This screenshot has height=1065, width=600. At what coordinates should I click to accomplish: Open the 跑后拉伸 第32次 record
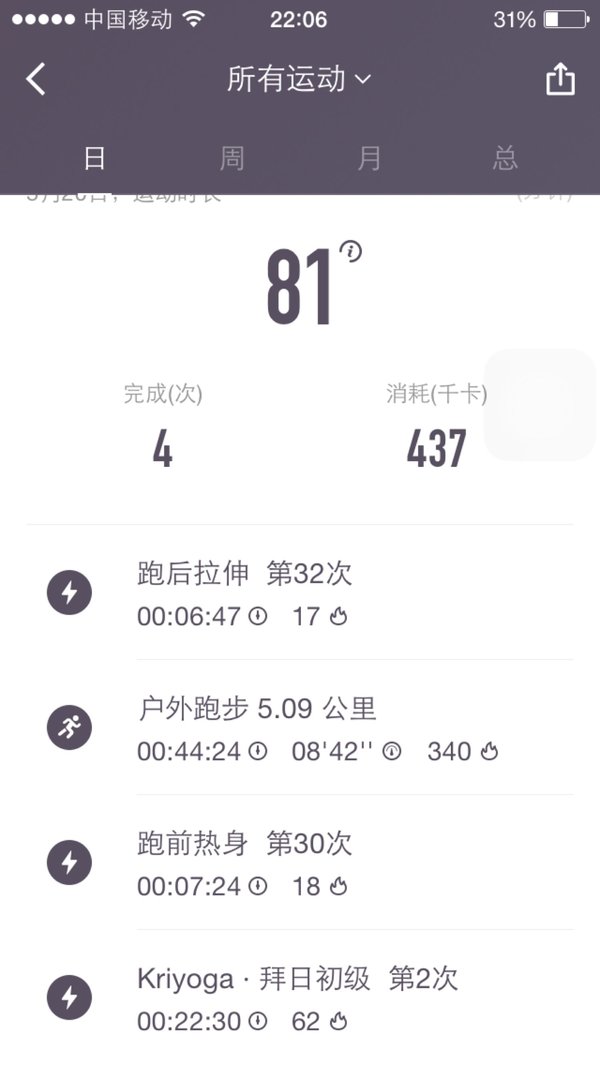[x=300, y=592]
